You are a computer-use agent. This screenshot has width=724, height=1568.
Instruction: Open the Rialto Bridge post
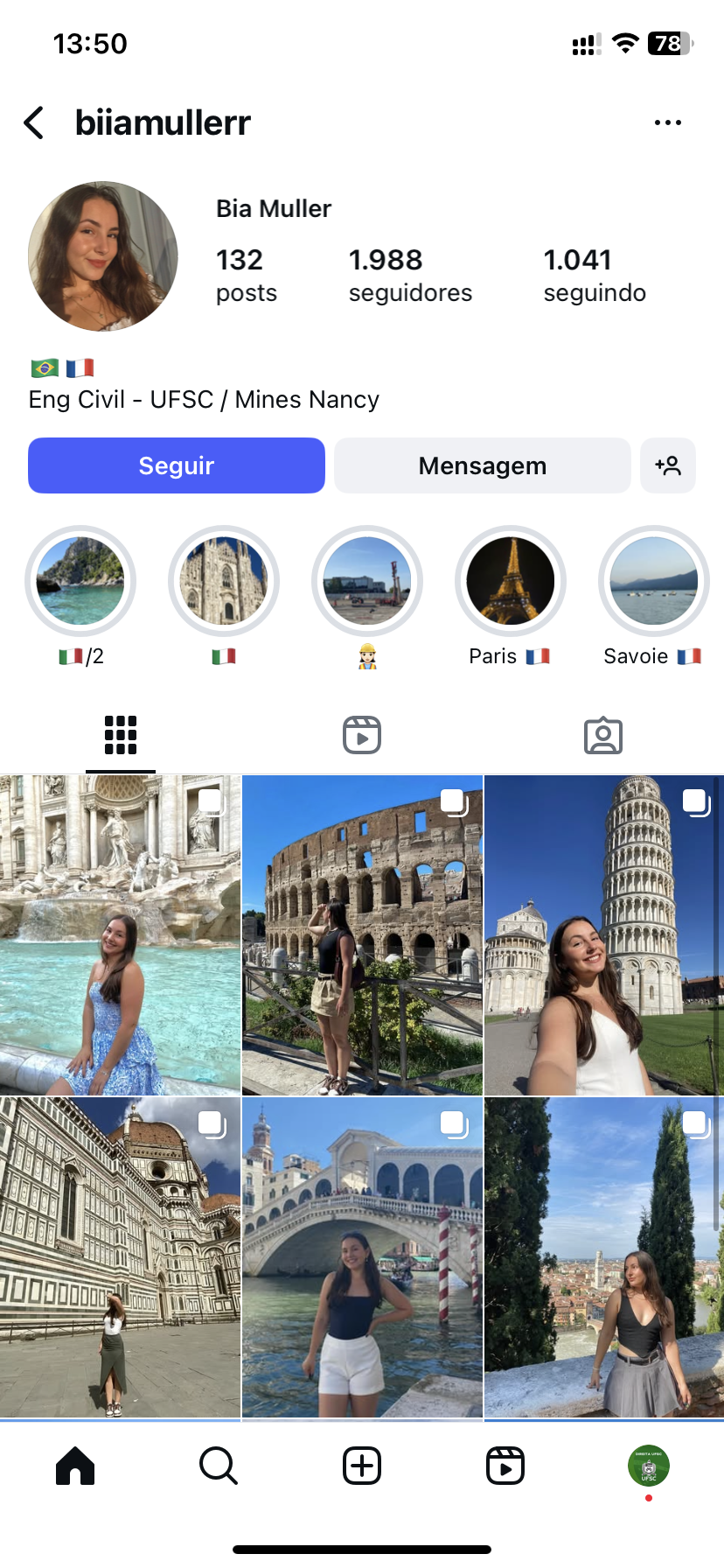[x=362, y=1256]
